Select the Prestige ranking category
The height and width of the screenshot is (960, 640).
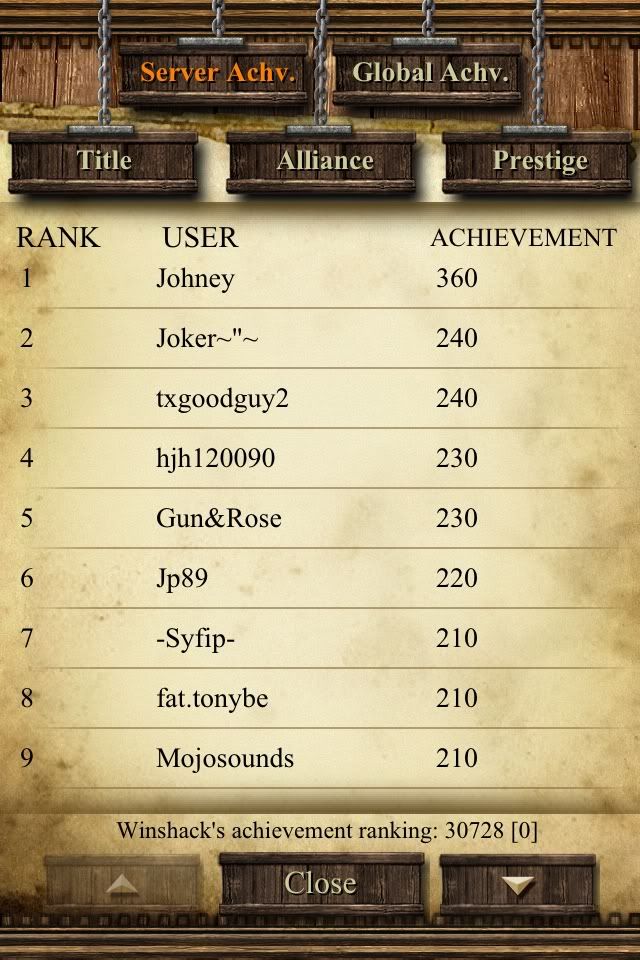click(539, 161)
